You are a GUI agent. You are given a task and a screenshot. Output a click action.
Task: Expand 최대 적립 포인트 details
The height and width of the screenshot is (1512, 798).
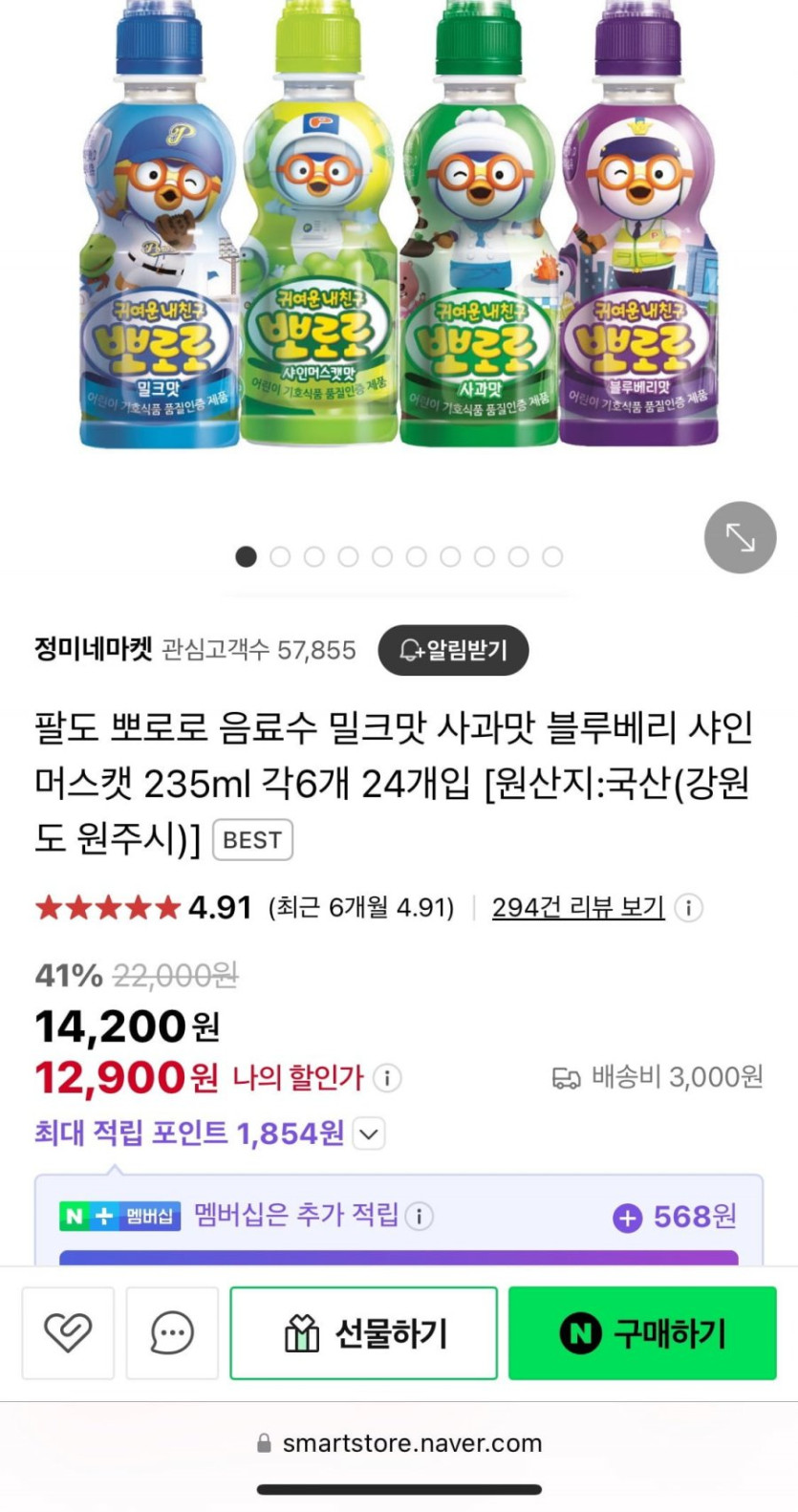click(368, 1134)
